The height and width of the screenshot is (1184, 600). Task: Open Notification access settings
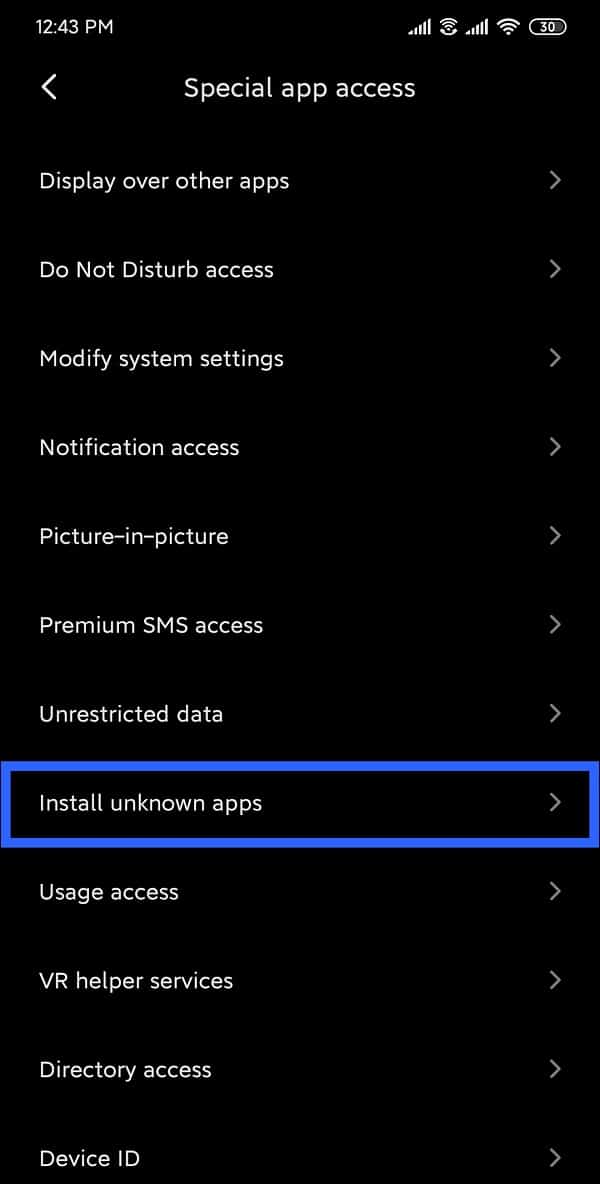pyautogui.click(x=300, y=447)
